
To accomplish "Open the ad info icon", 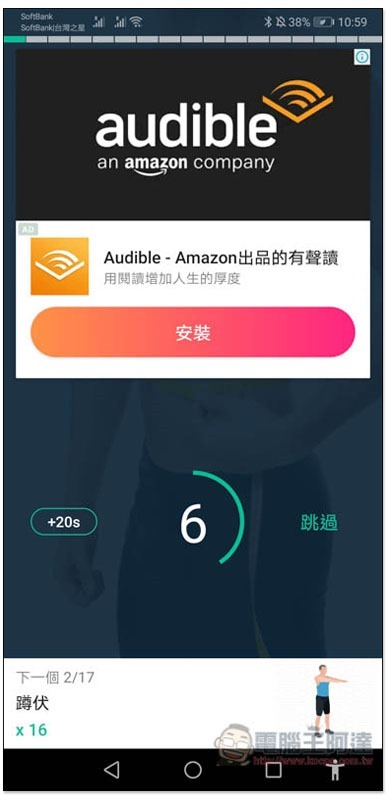I will coord(362,57).
